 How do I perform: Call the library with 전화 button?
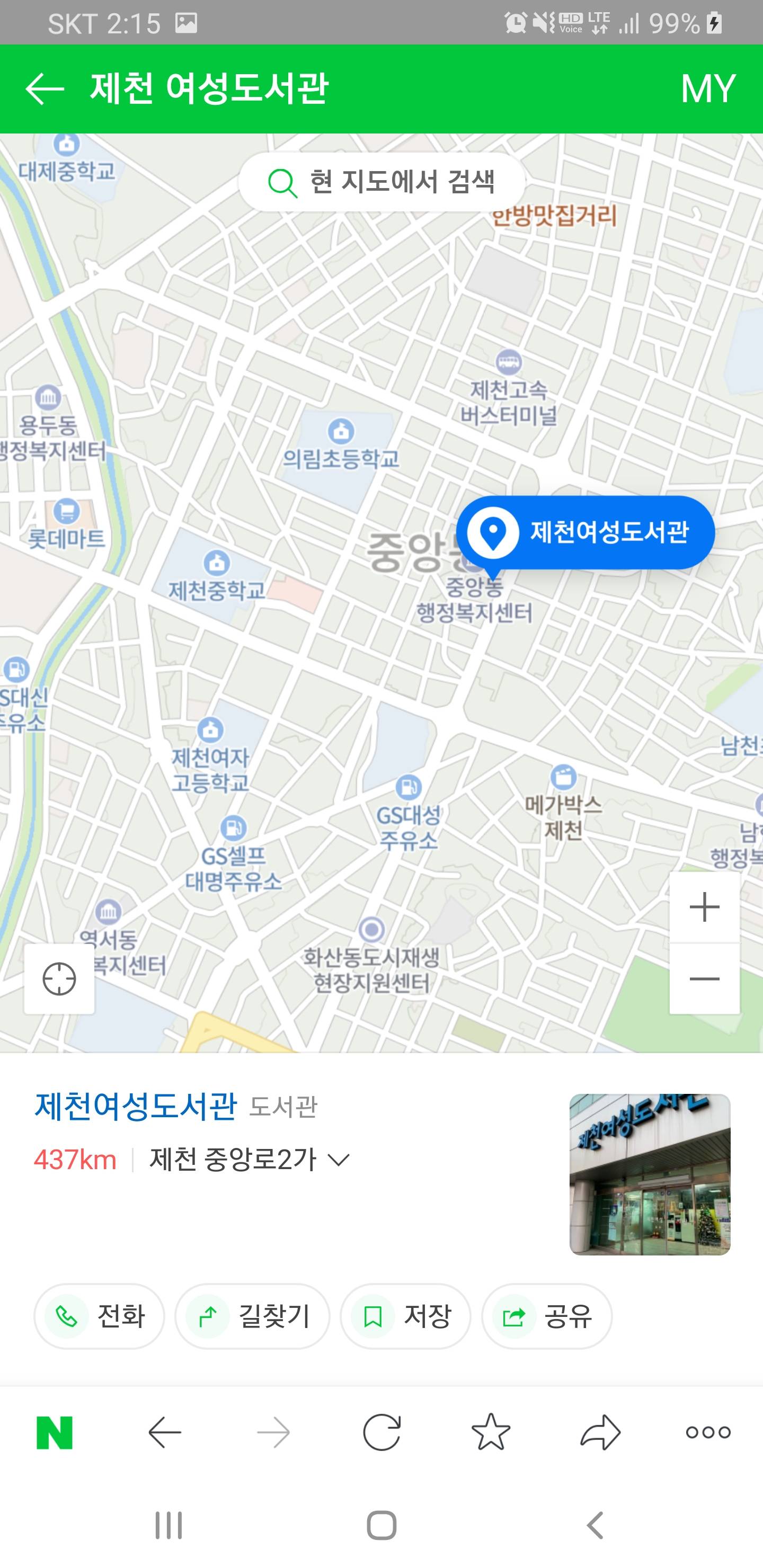[x=99, y=1316]
